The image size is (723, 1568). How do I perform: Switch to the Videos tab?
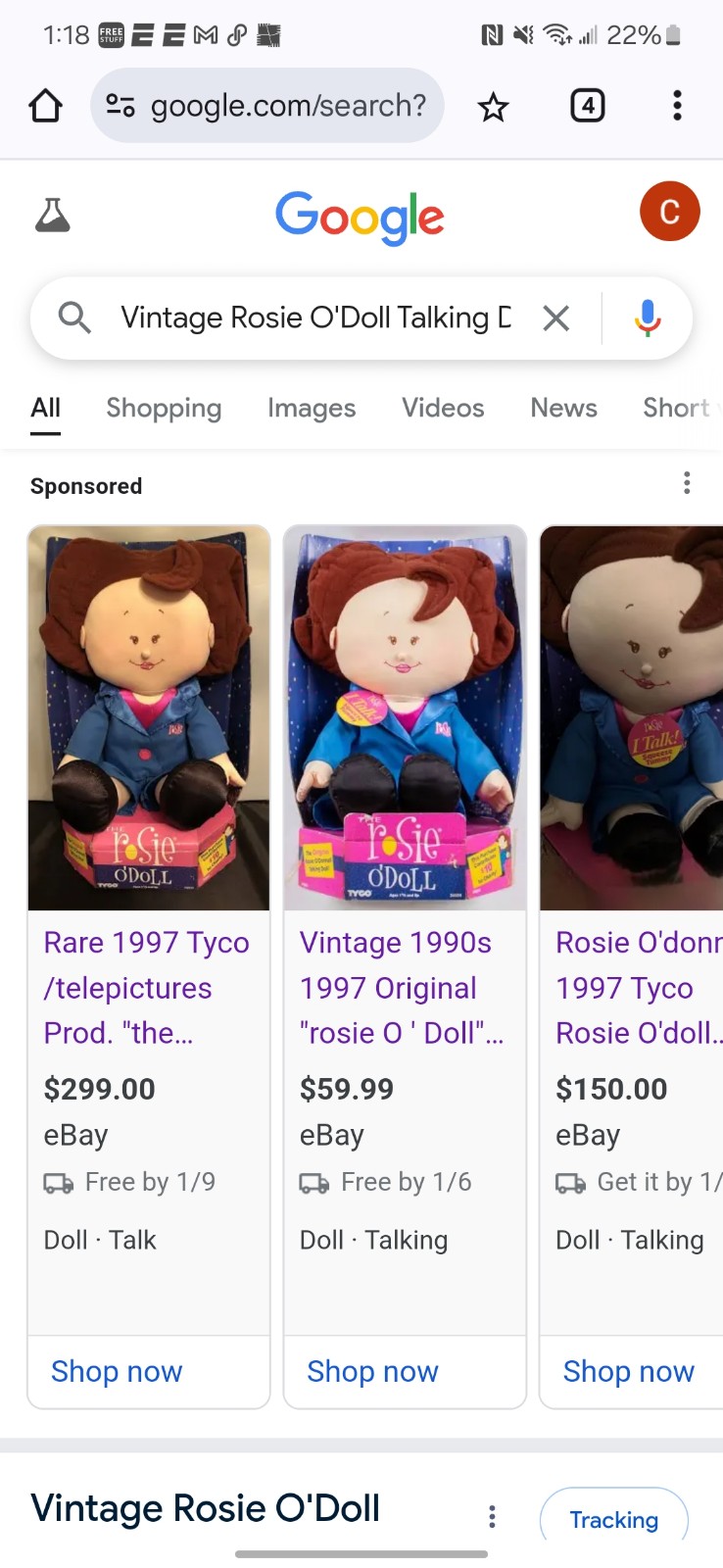pos(443,408)
